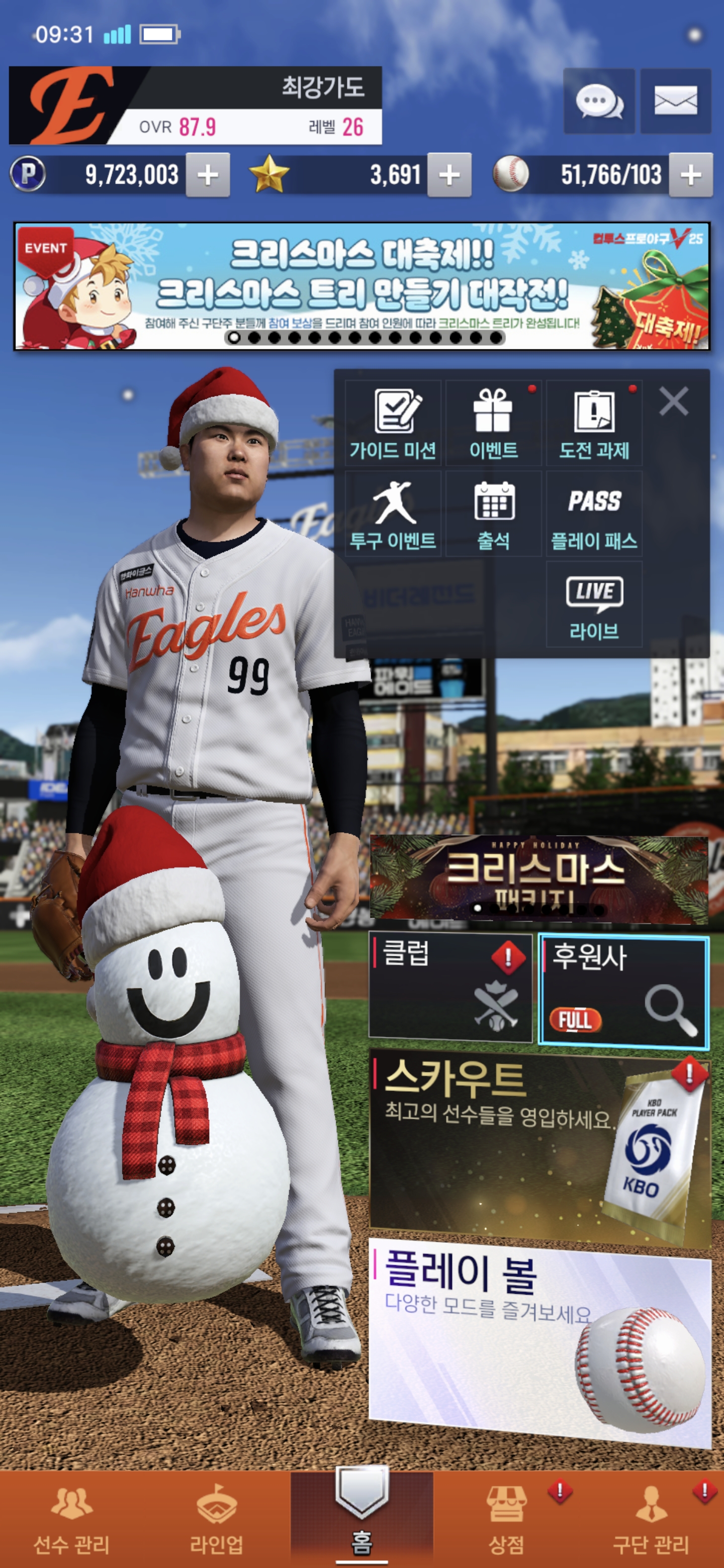Open the Christmas festival event banner
This screenshot has height=1568, width=724.
pyautogui.click(x=361, y=286)
